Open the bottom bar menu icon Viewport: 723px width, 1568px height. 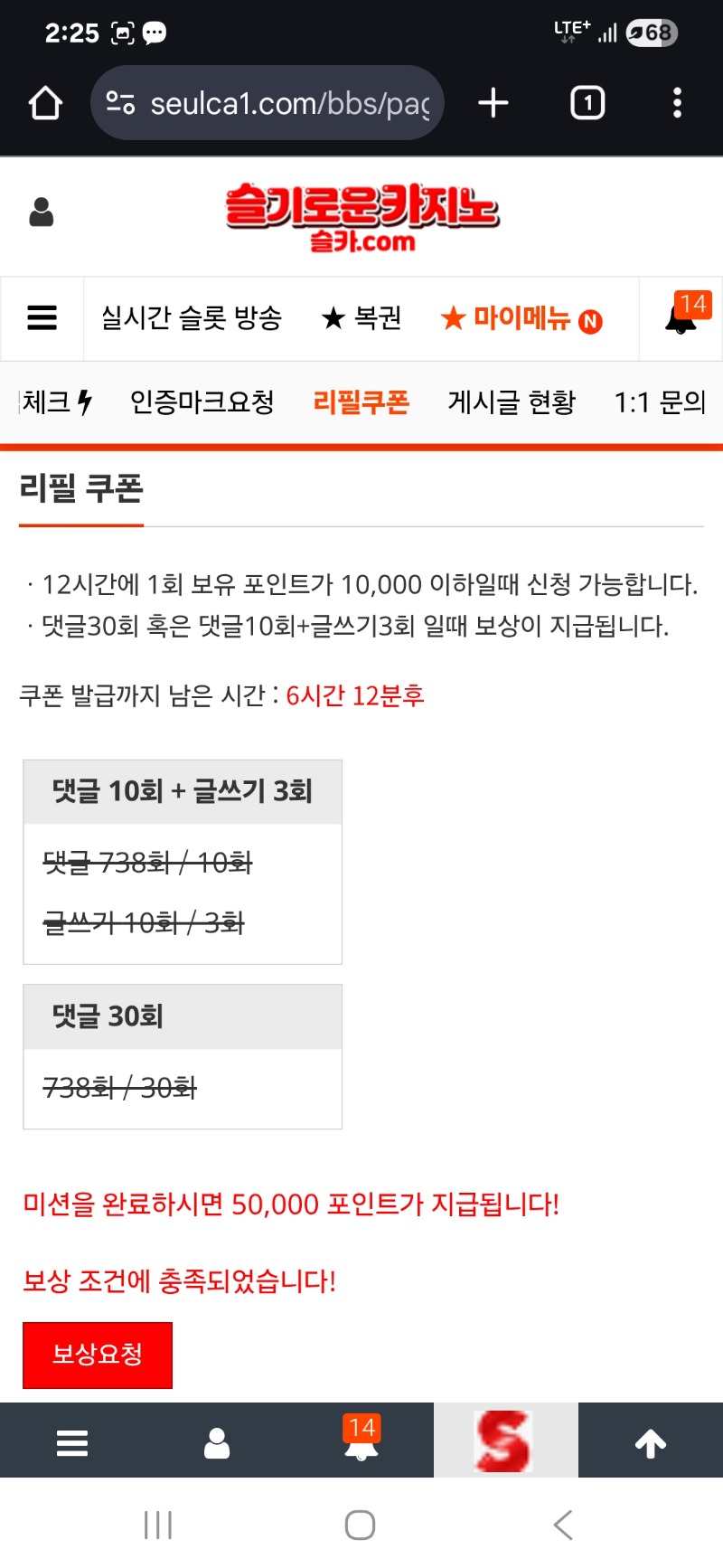coord(72,1442)
